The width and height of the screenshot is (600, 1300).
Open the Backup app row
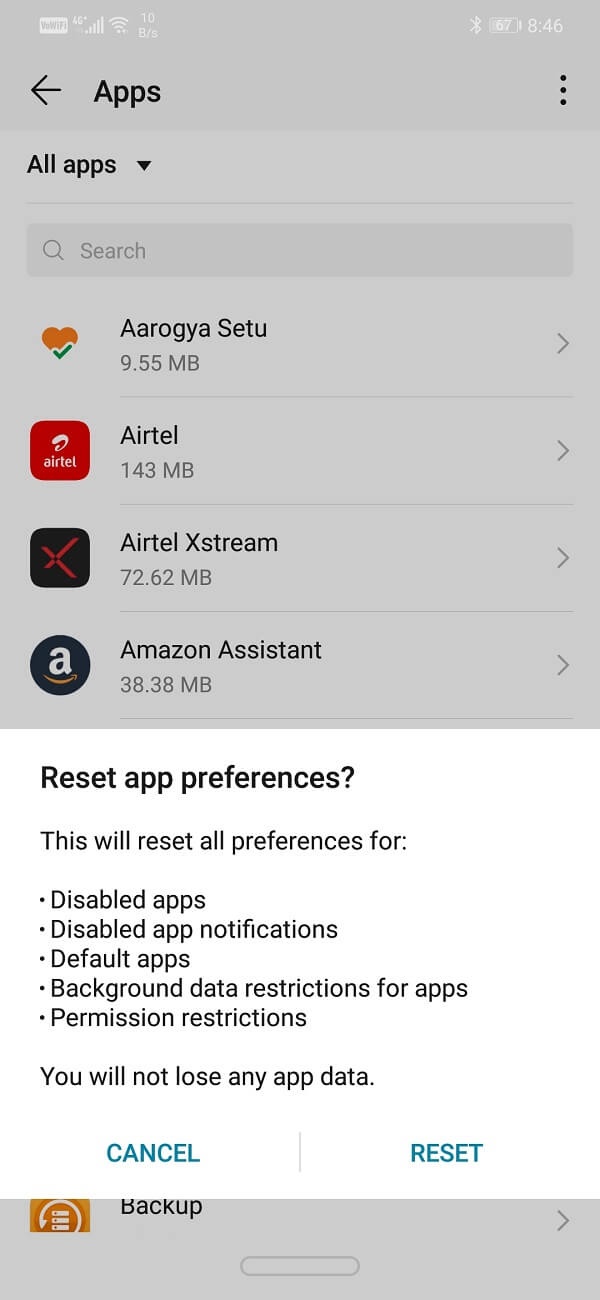click(x=300, y=1216)
